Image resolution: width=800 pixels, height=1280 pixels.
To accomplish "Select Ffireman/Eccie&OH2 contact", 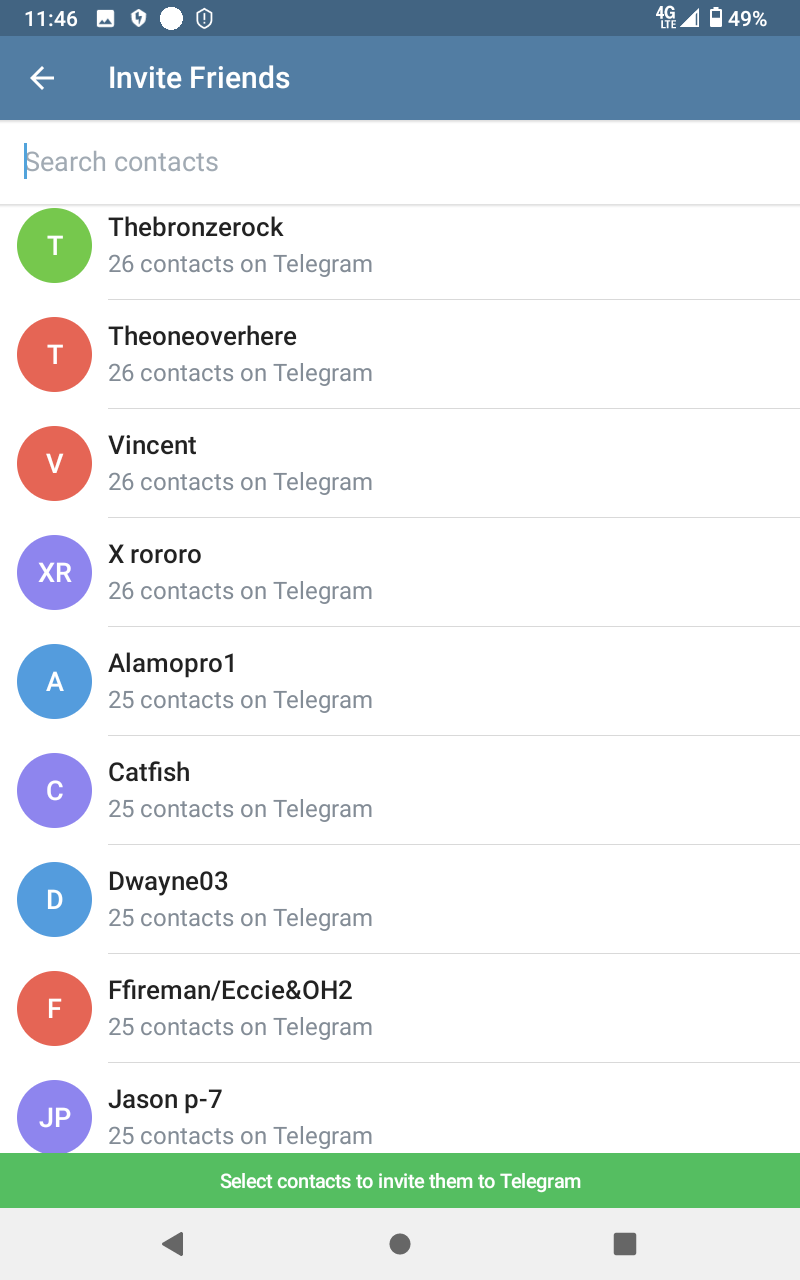I will 400,1008.
